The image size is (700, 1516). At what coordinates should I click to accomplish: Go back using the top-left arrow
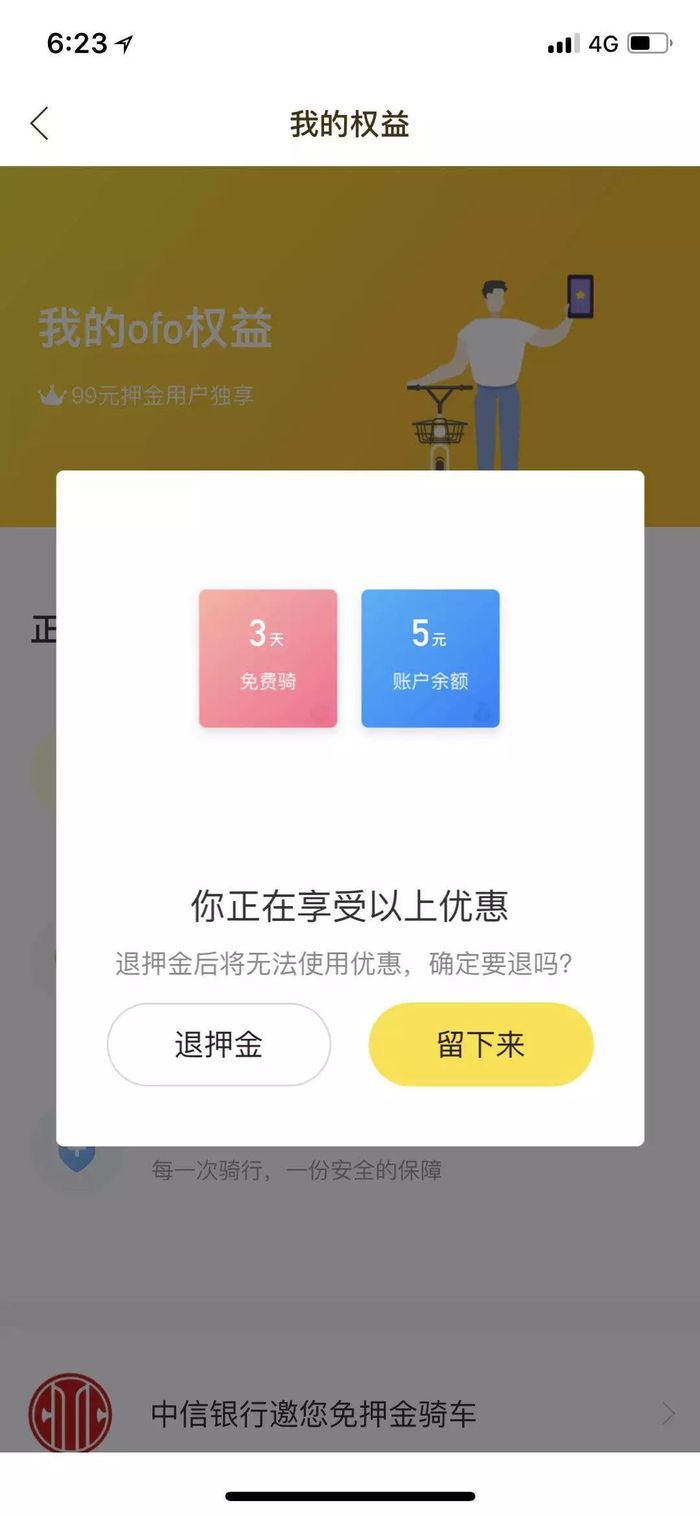[40, 124]
